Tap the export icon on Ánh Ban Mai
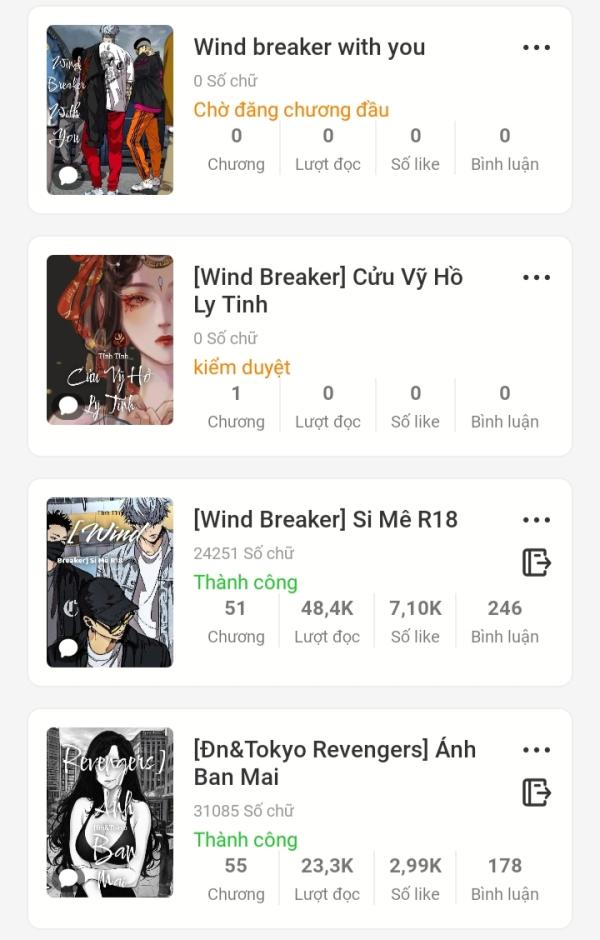 coord(536,792)
